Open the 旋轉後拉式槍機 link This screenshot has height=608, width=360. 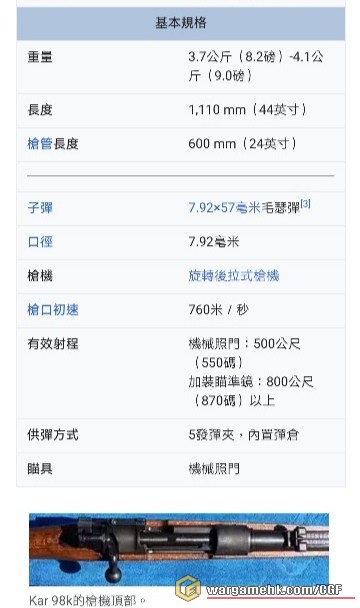pos(234,276)
